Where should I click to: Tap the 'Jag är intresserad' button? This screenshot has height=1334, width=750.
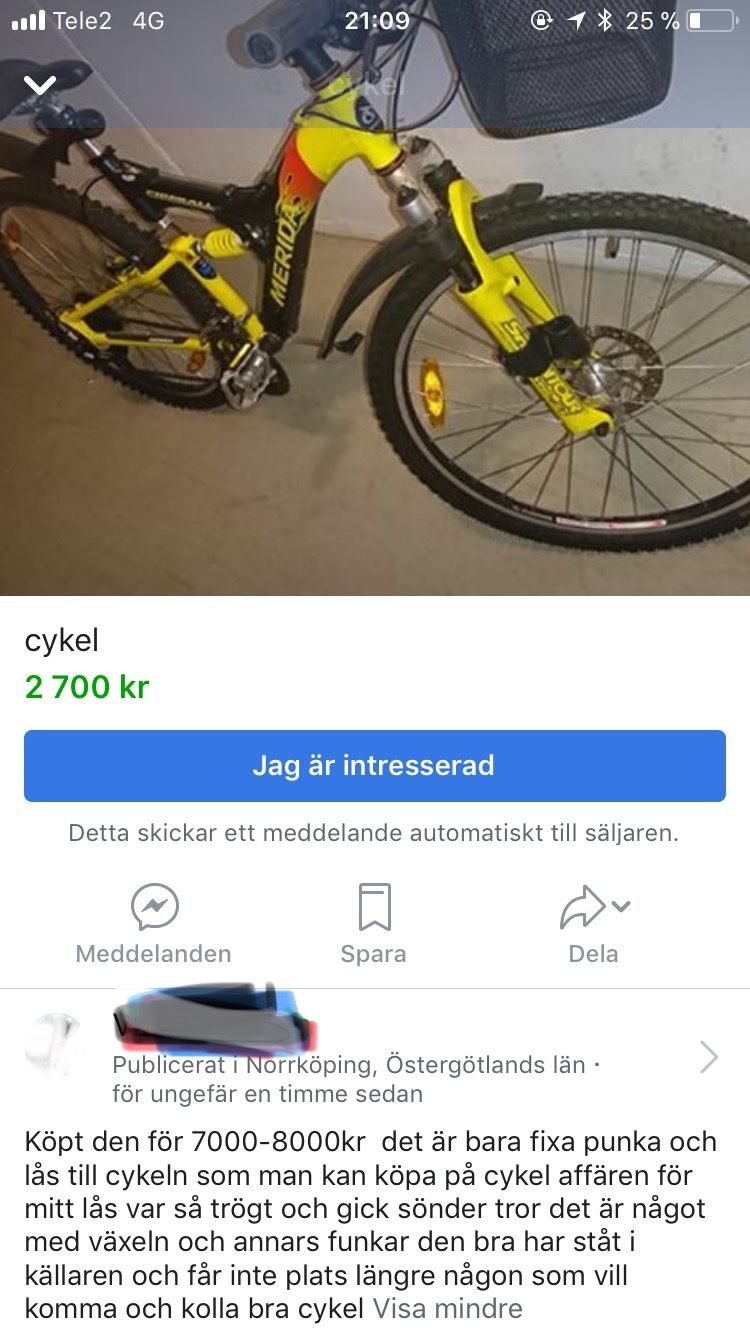pyautogui.click(x=374, y=766)
